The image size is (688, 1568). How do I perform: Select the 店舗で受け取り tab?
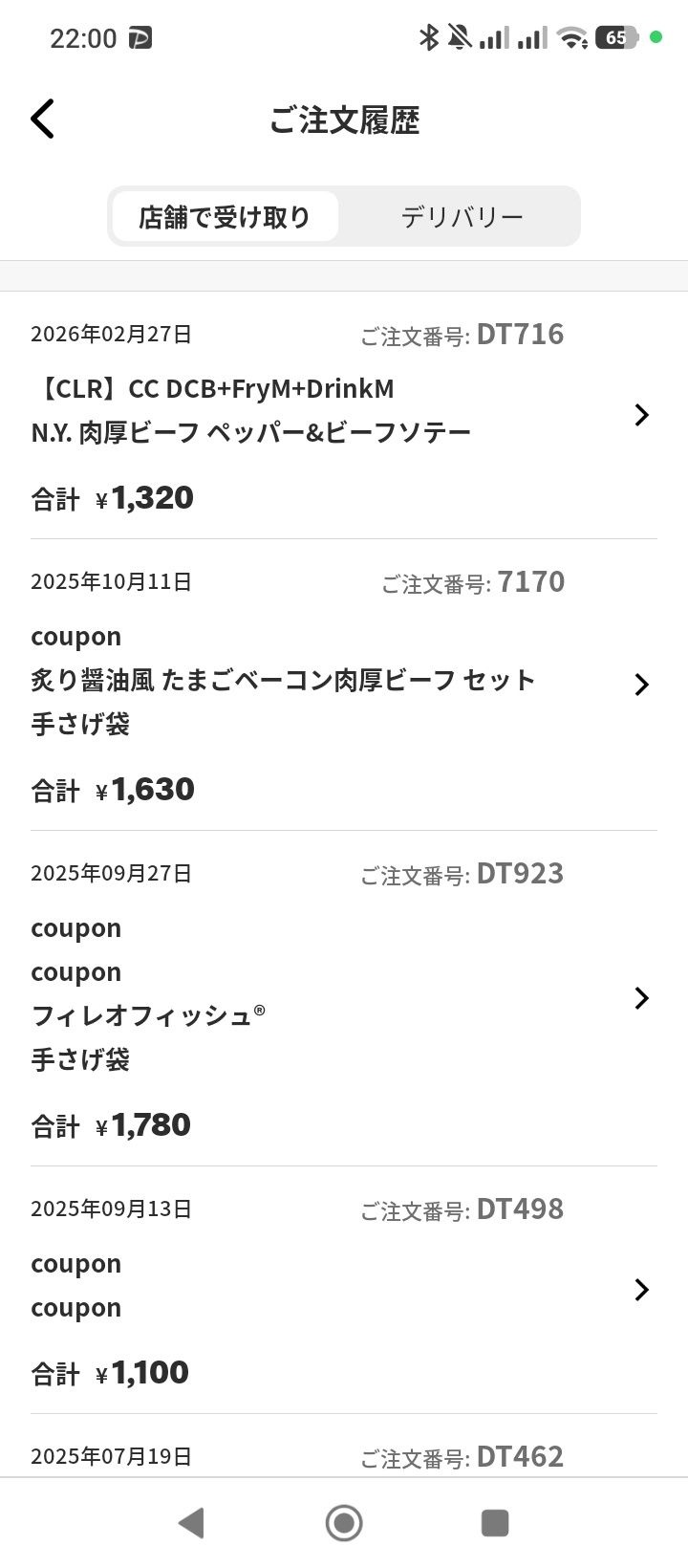coord(225,217)
